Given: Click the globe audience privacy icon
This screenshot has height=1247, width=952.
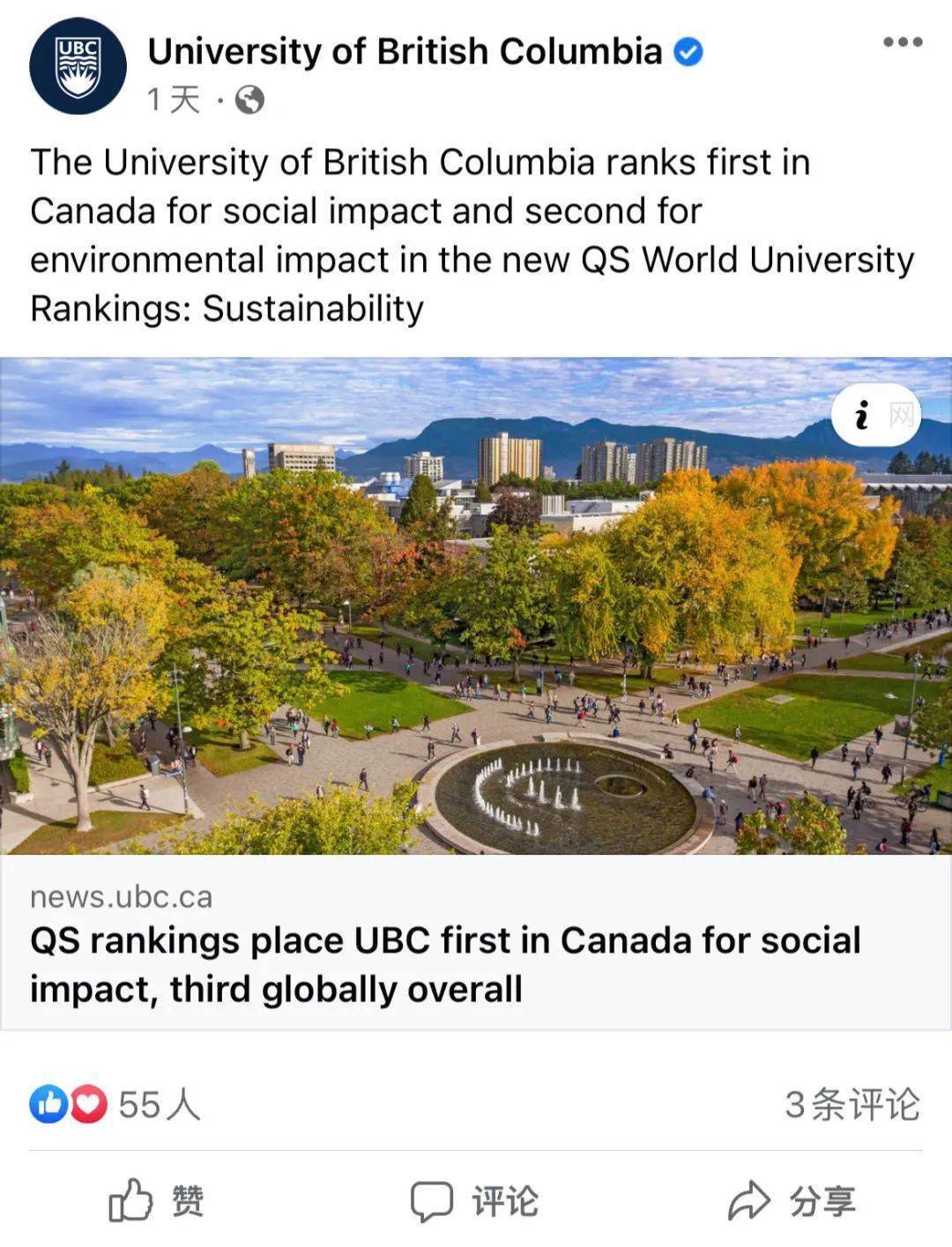Looking at the screenshot, I should pyautogui.click(x=249, y=100).
